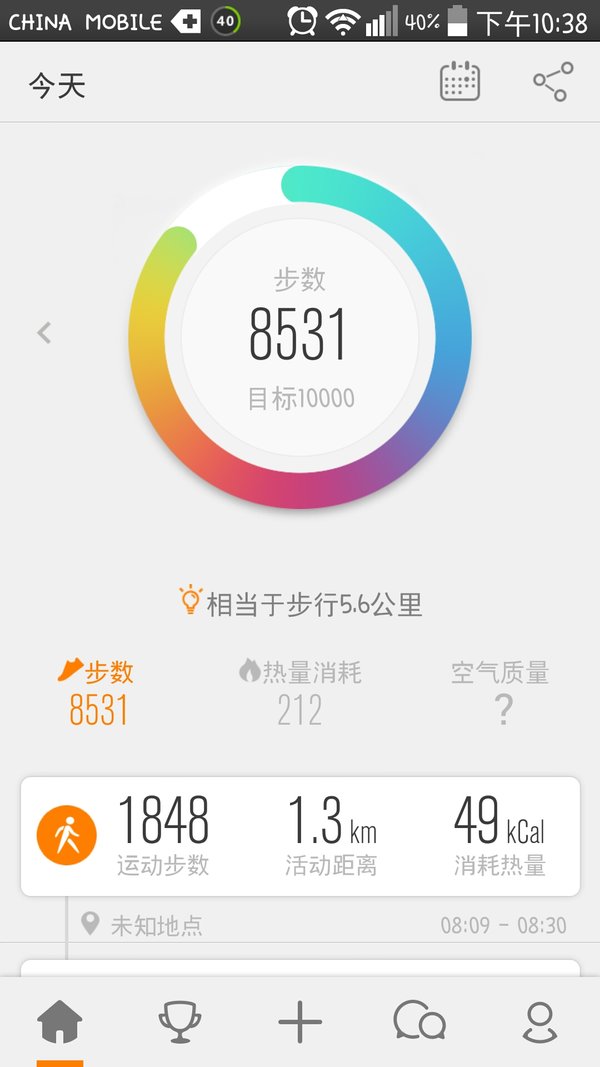
Task: Open the chat messages tab
Action: [420, 1021]
